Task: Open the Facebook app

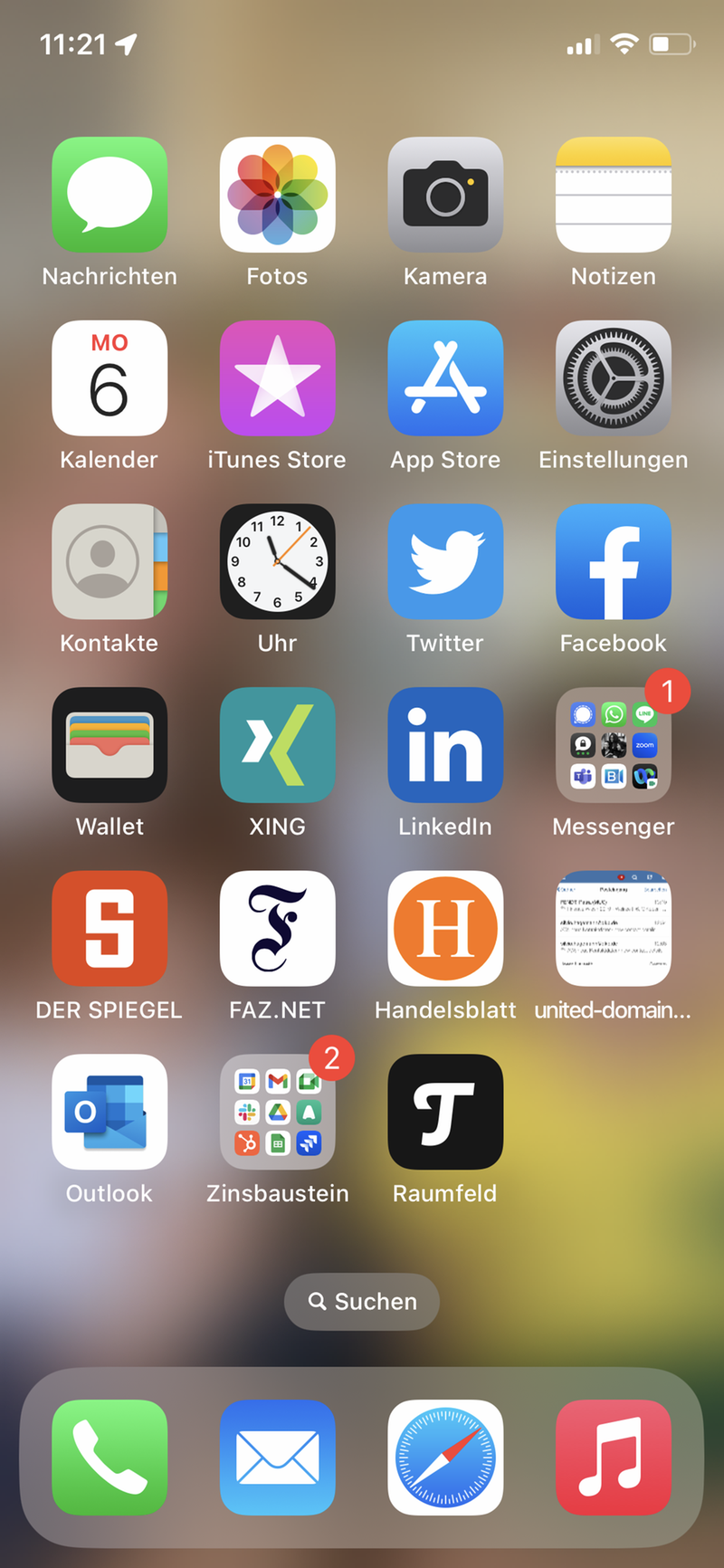Action: [614, 561]
